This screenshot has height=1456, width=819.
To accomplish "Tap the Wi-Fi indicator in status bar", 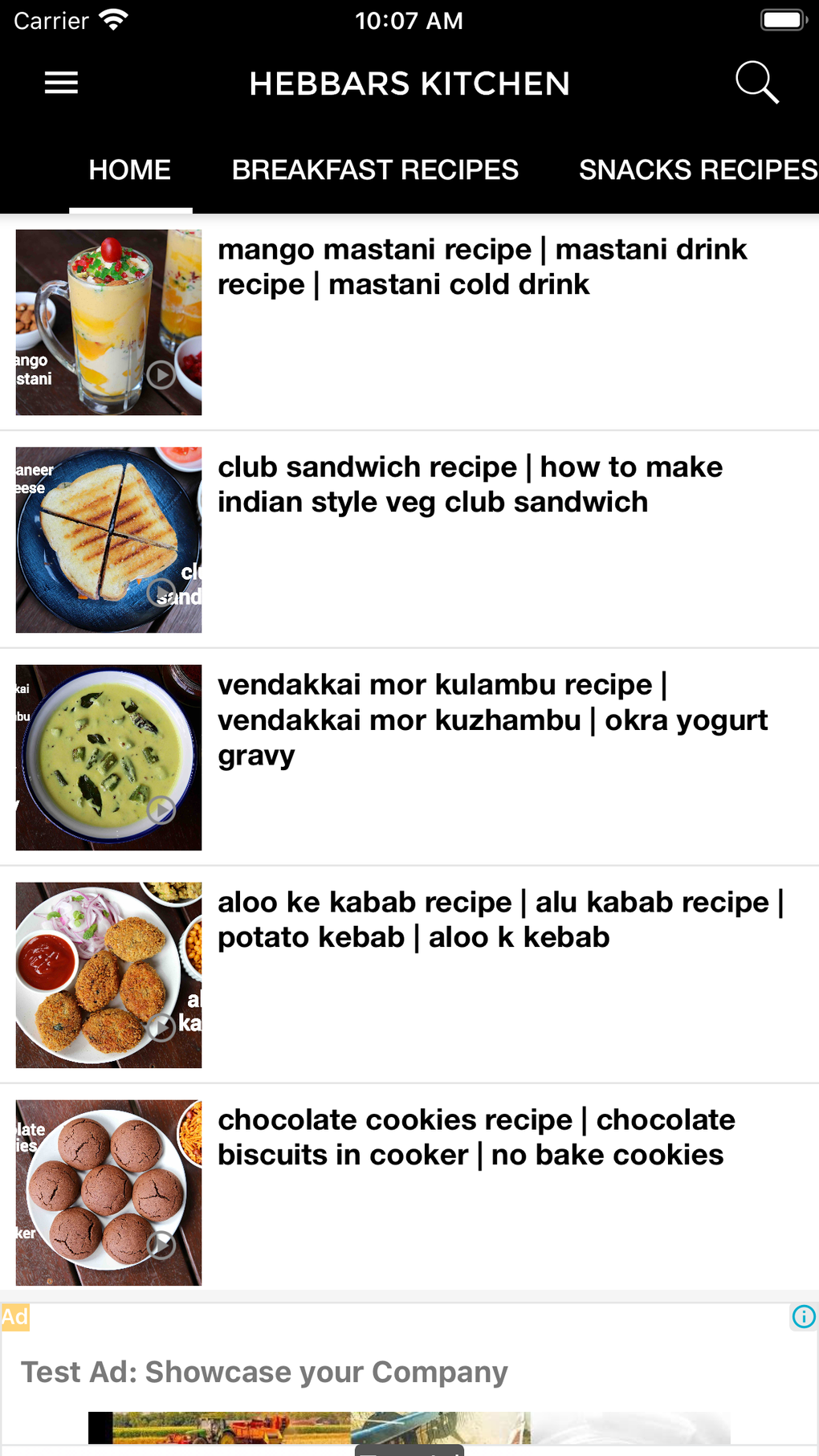I will click(x=112, y=19).
